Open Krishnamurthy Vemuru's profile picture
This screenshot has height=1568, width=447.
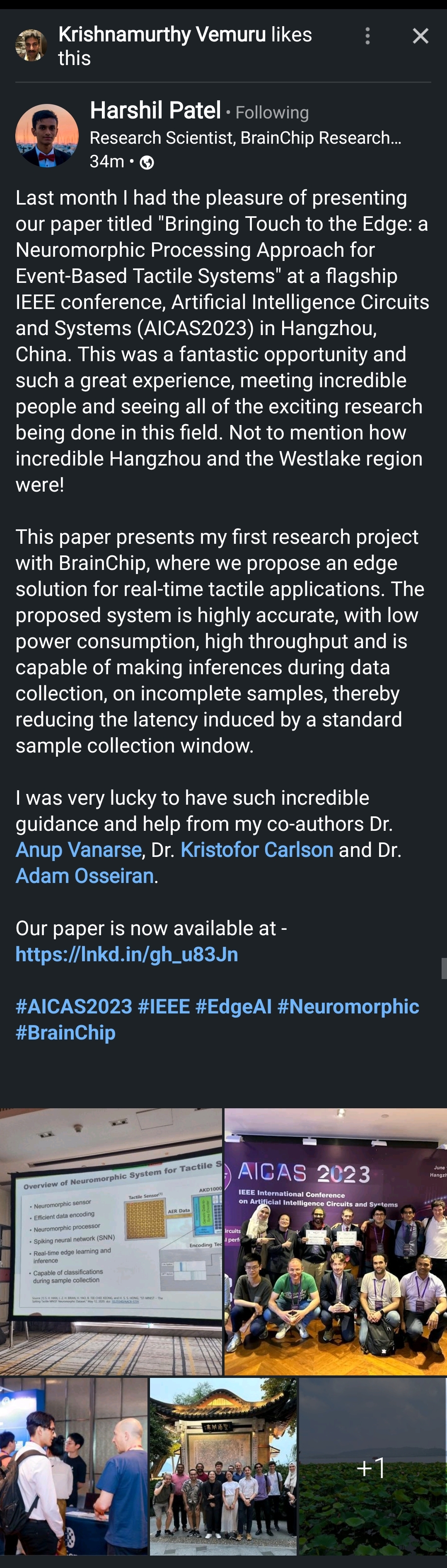[x=31, y=46]
